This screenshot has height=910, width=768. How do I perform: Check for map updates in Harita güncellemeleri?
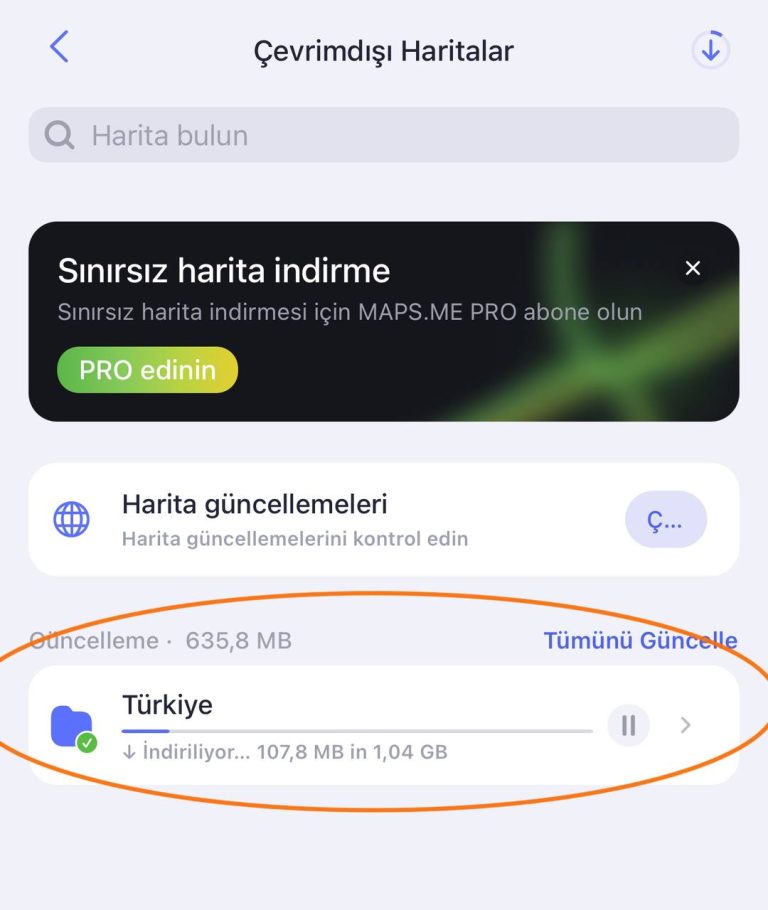click(665, 520)
